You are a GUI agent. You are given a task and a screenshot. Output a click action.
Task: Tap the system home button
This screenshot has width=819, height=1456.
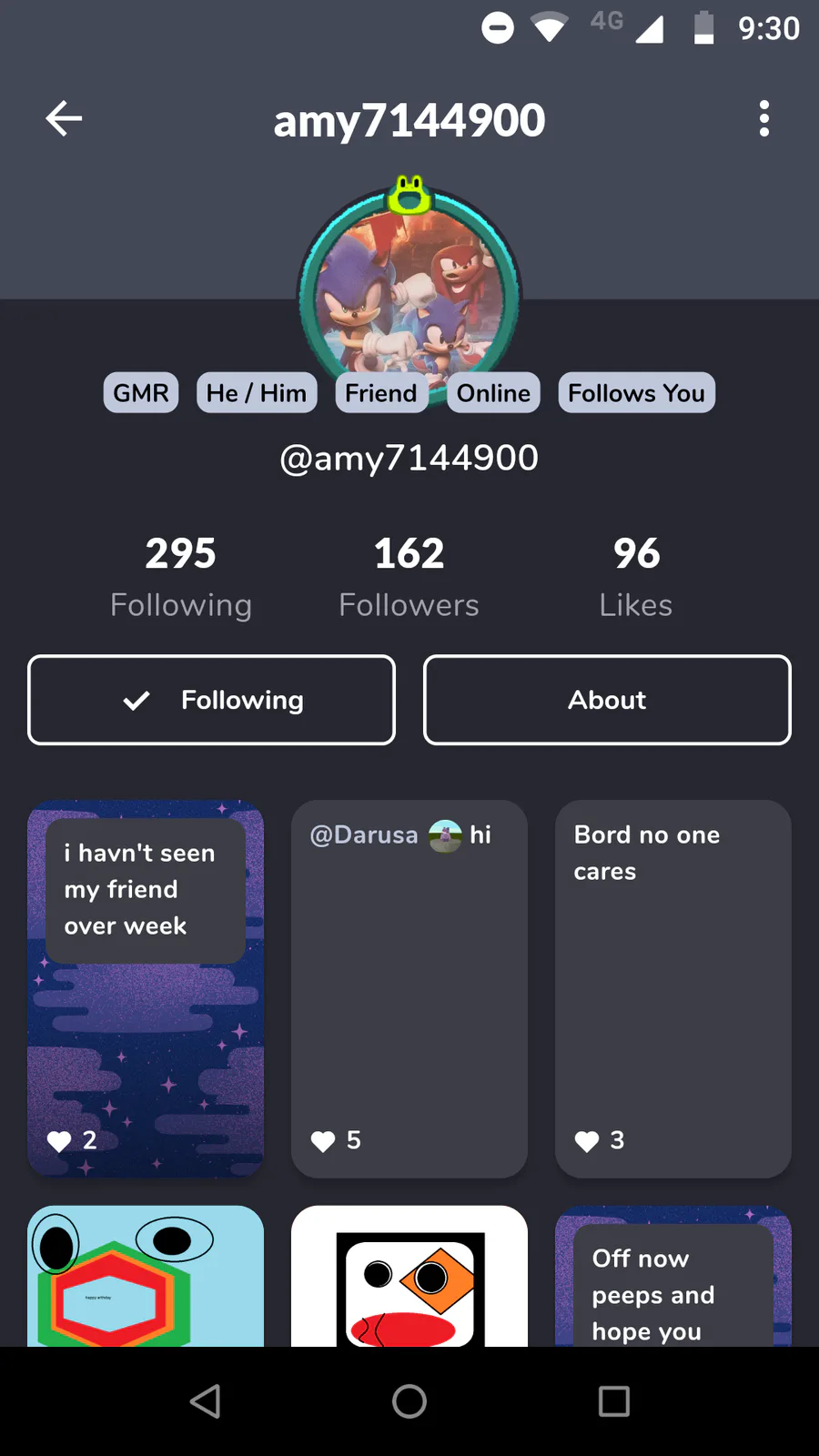pyautogui.click(x=409, y=1401)
